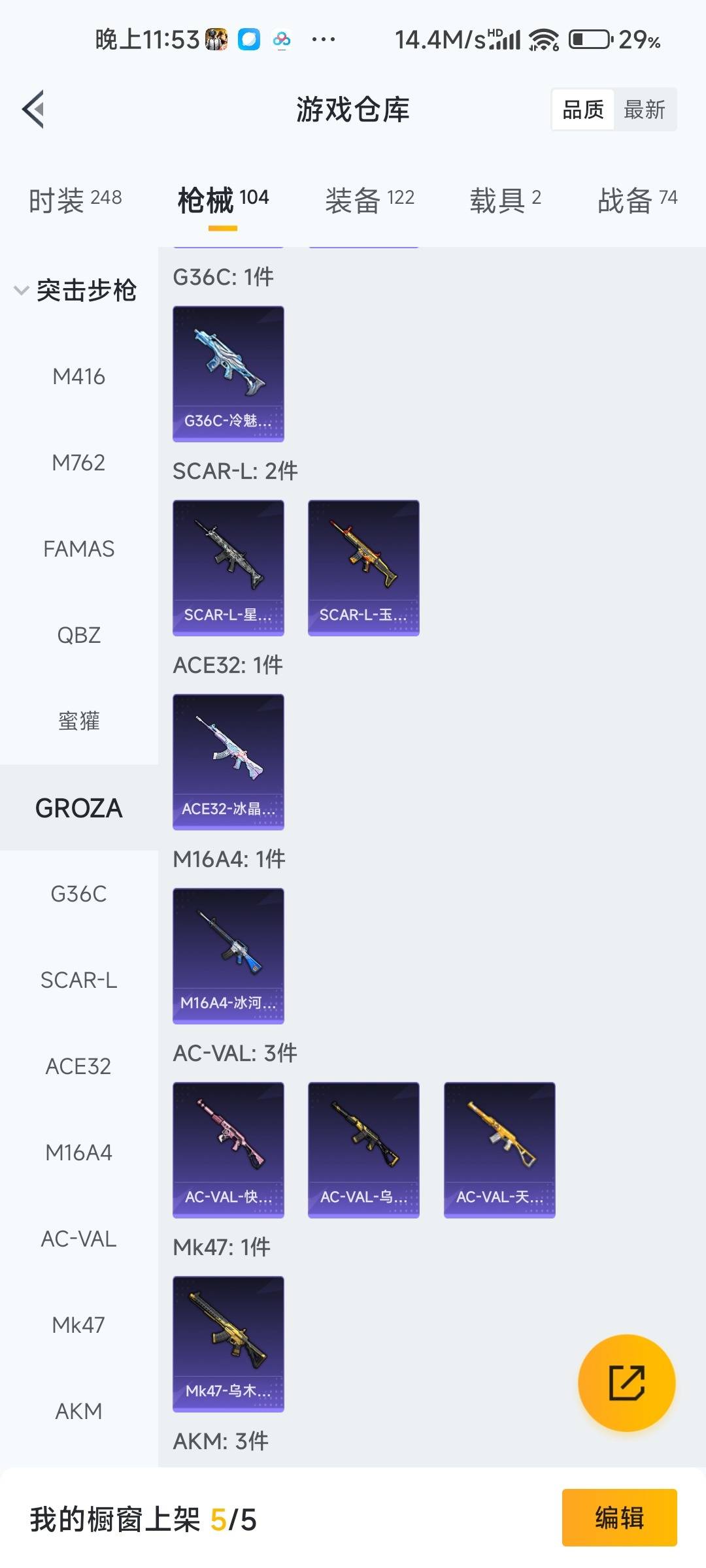Open the 装备 tab
The height and width of the screenshot is (1568, 706).
[x=369, y=199]
